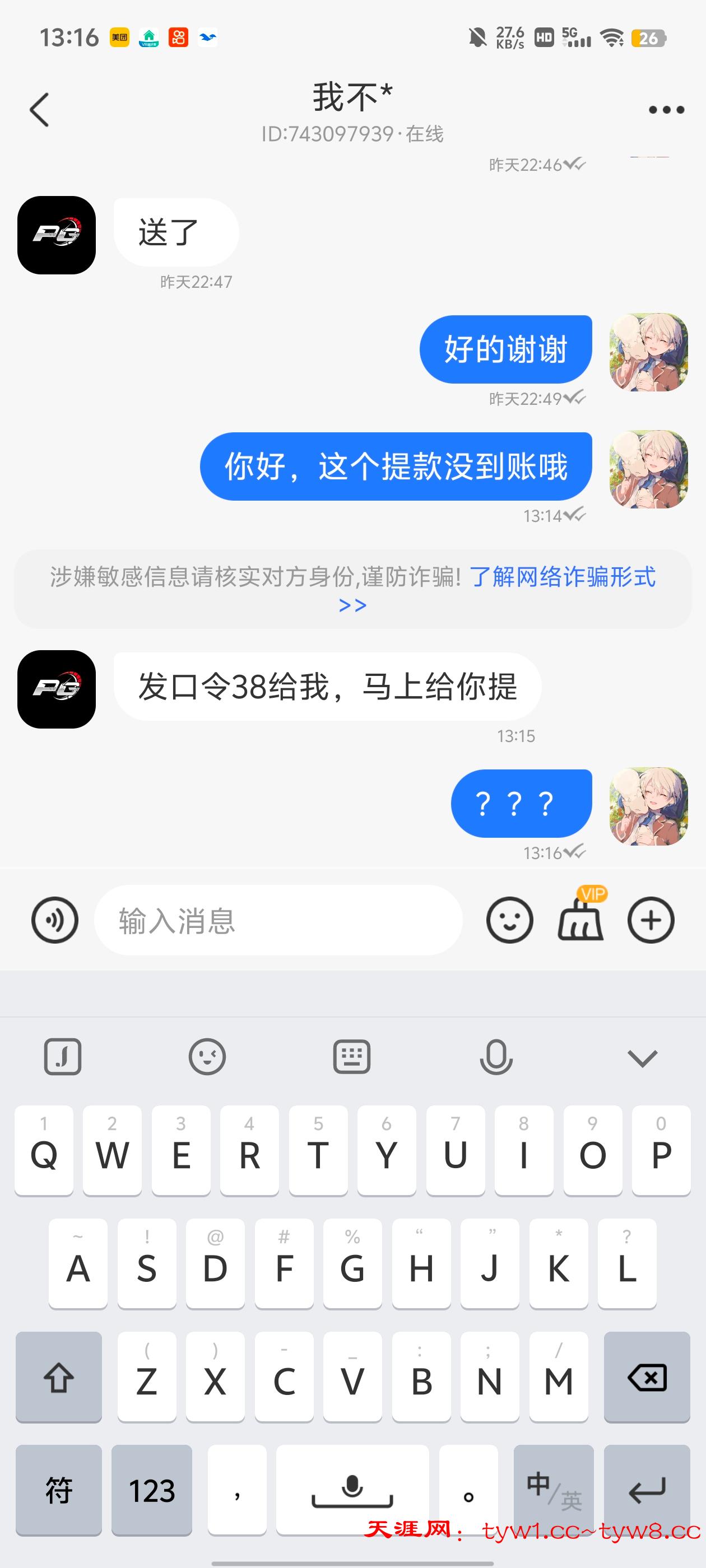The height and width of the screenshot is (1568, 706).
Task: Start keyboard voice dictation microphone
Action: coord(496,1057)
